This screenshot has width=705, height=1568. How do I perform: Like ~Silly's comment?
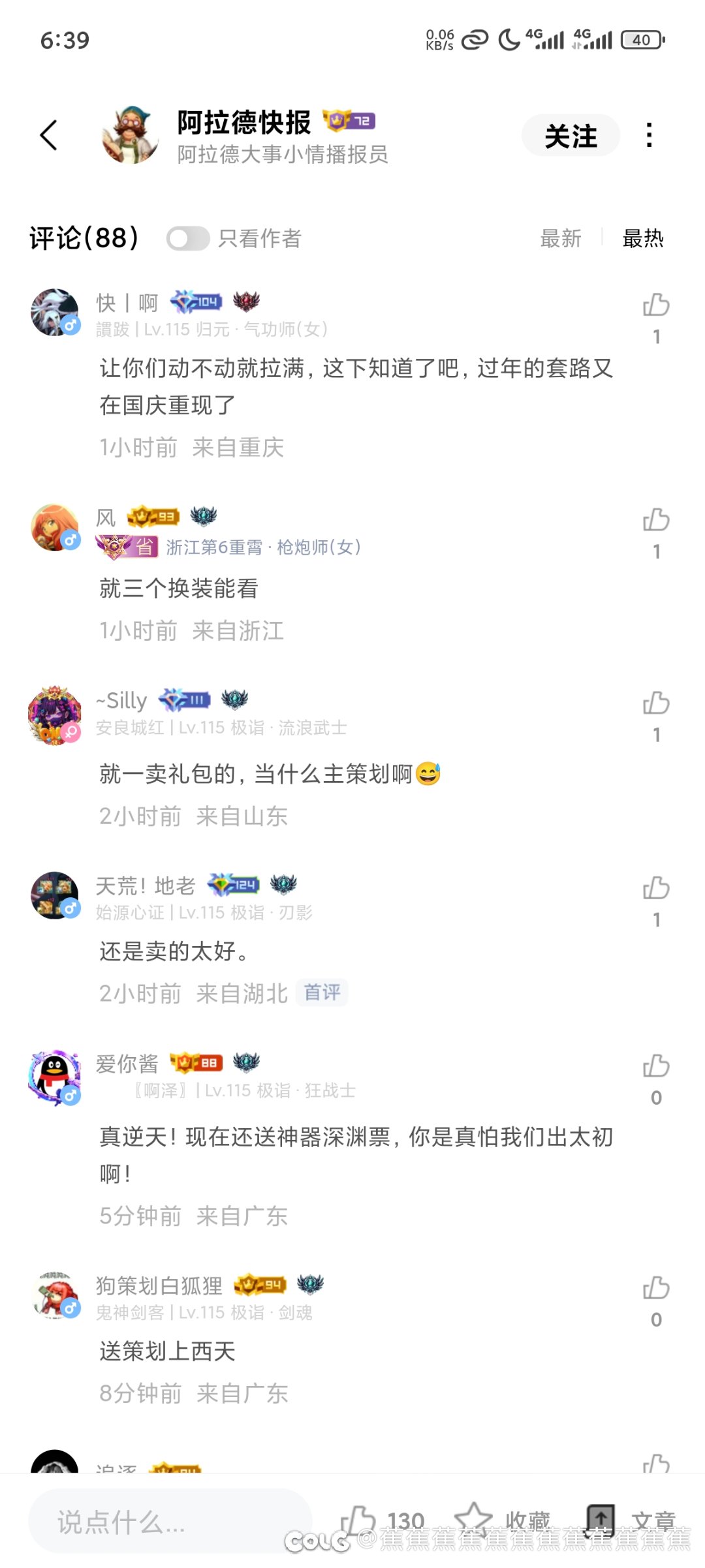[x=656, y=703]
